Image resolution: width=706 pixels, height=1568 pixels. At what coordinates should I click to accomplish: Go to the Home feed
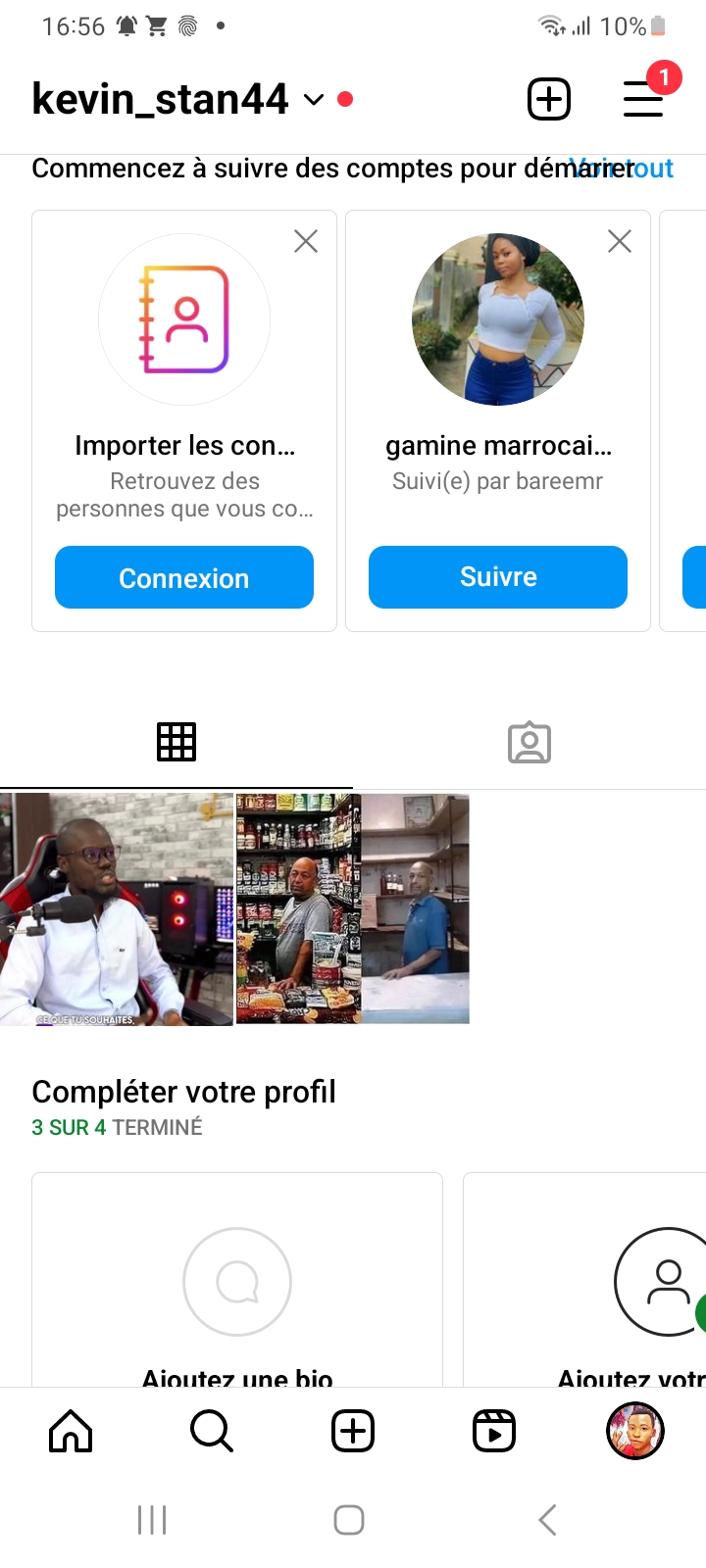click(71, 1432)
